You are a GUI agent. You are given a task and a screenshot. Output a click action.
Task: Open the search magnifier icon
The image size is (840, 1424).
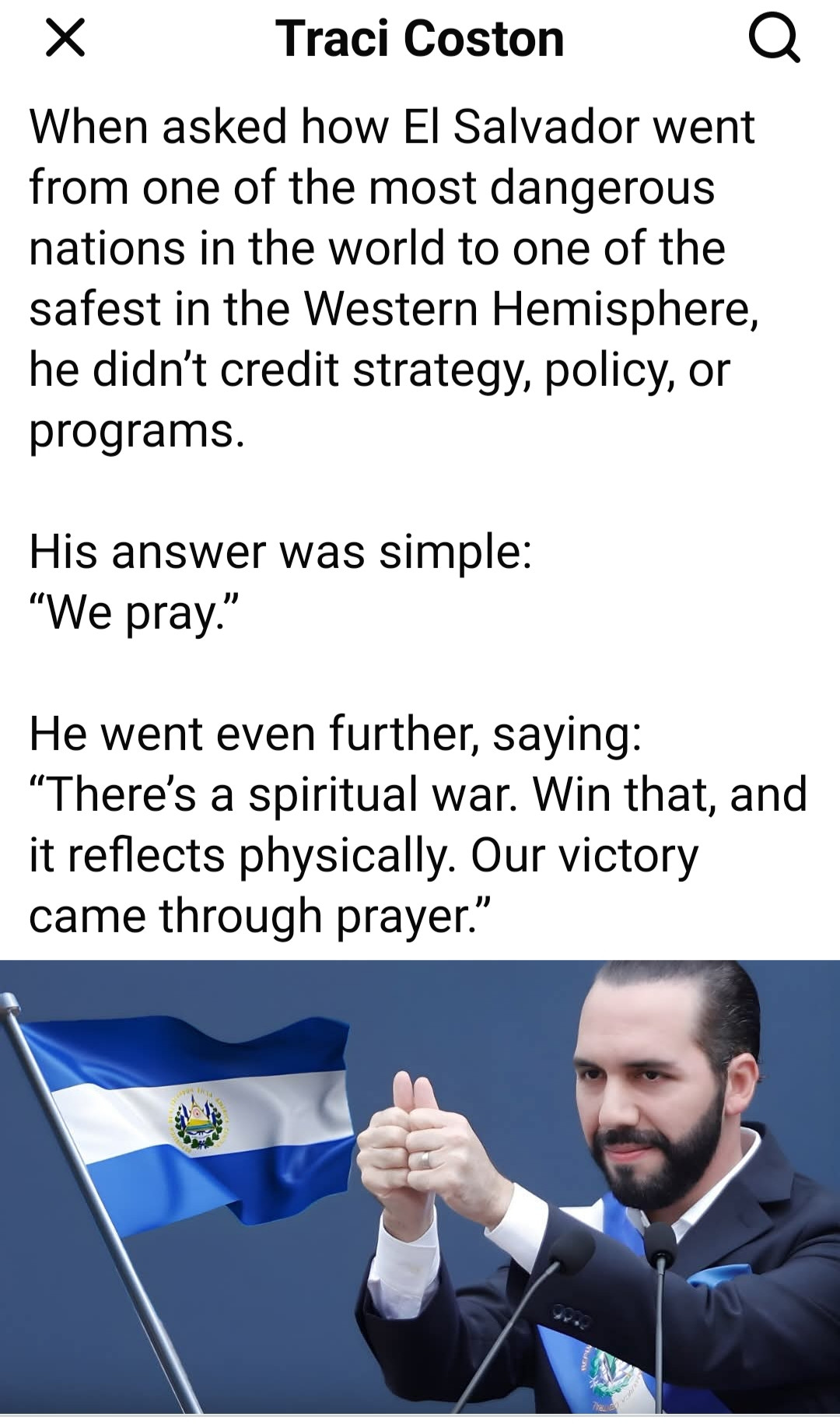click(773, 39)
